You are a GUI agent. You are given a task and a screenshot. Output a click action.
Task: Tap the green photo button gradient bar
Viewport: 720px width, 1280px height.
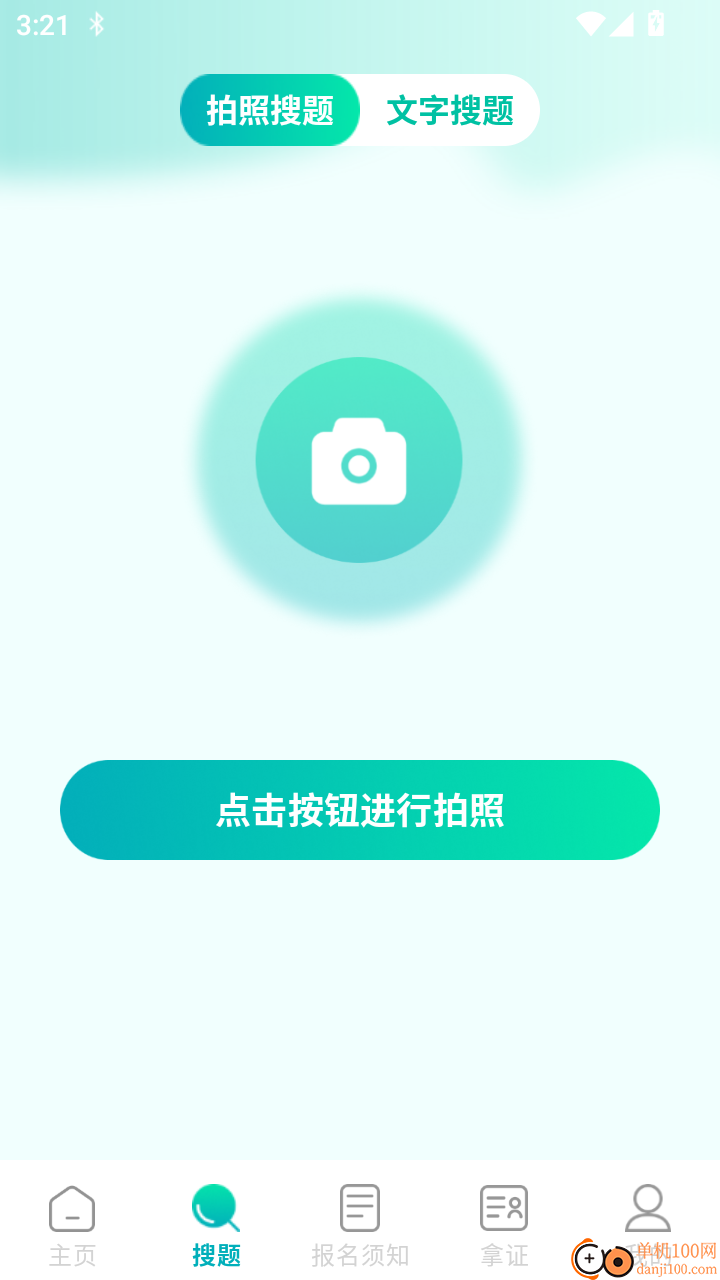point(360,810)
